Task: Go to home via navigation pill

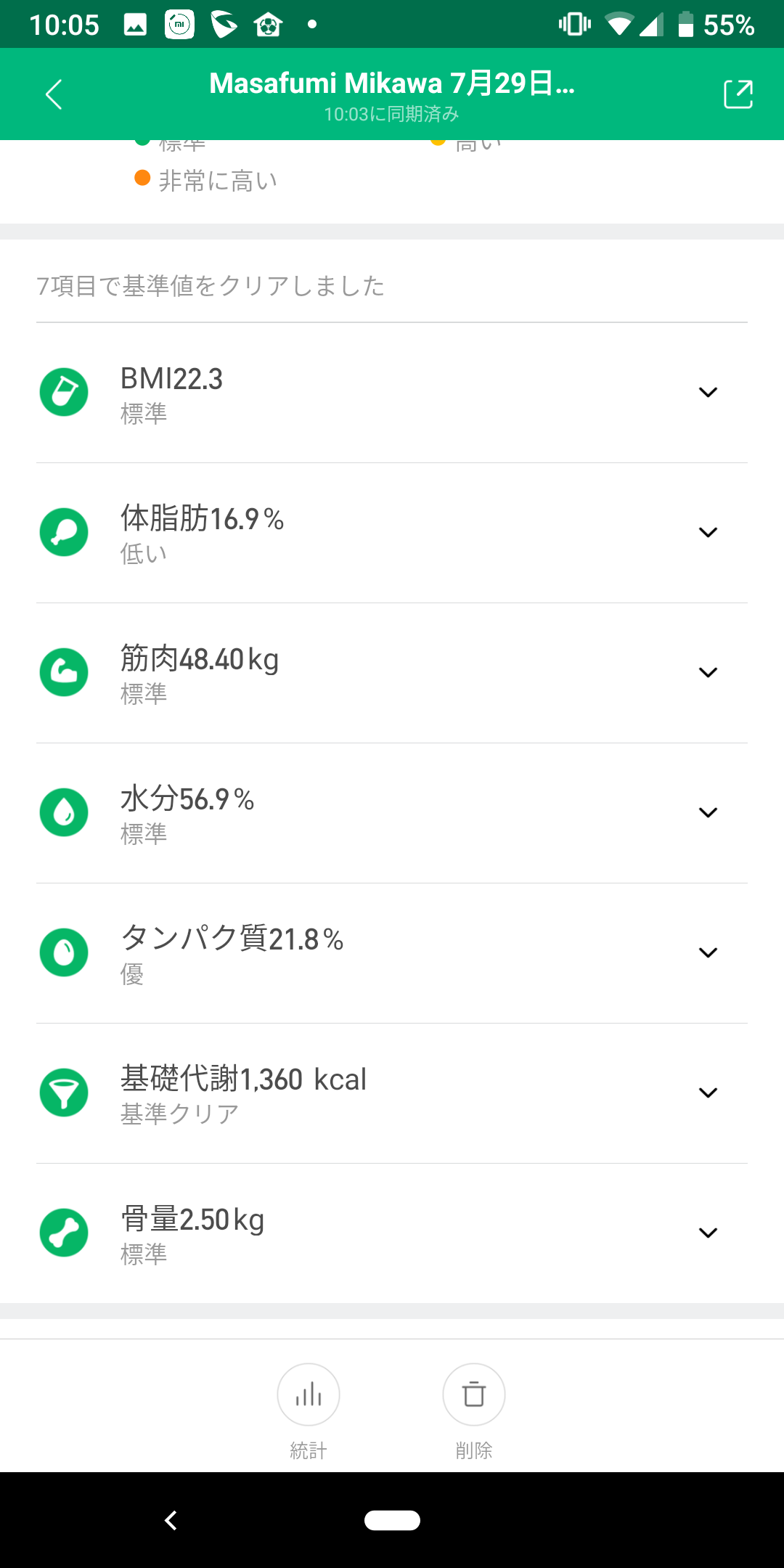Action: coord(392,1520)
